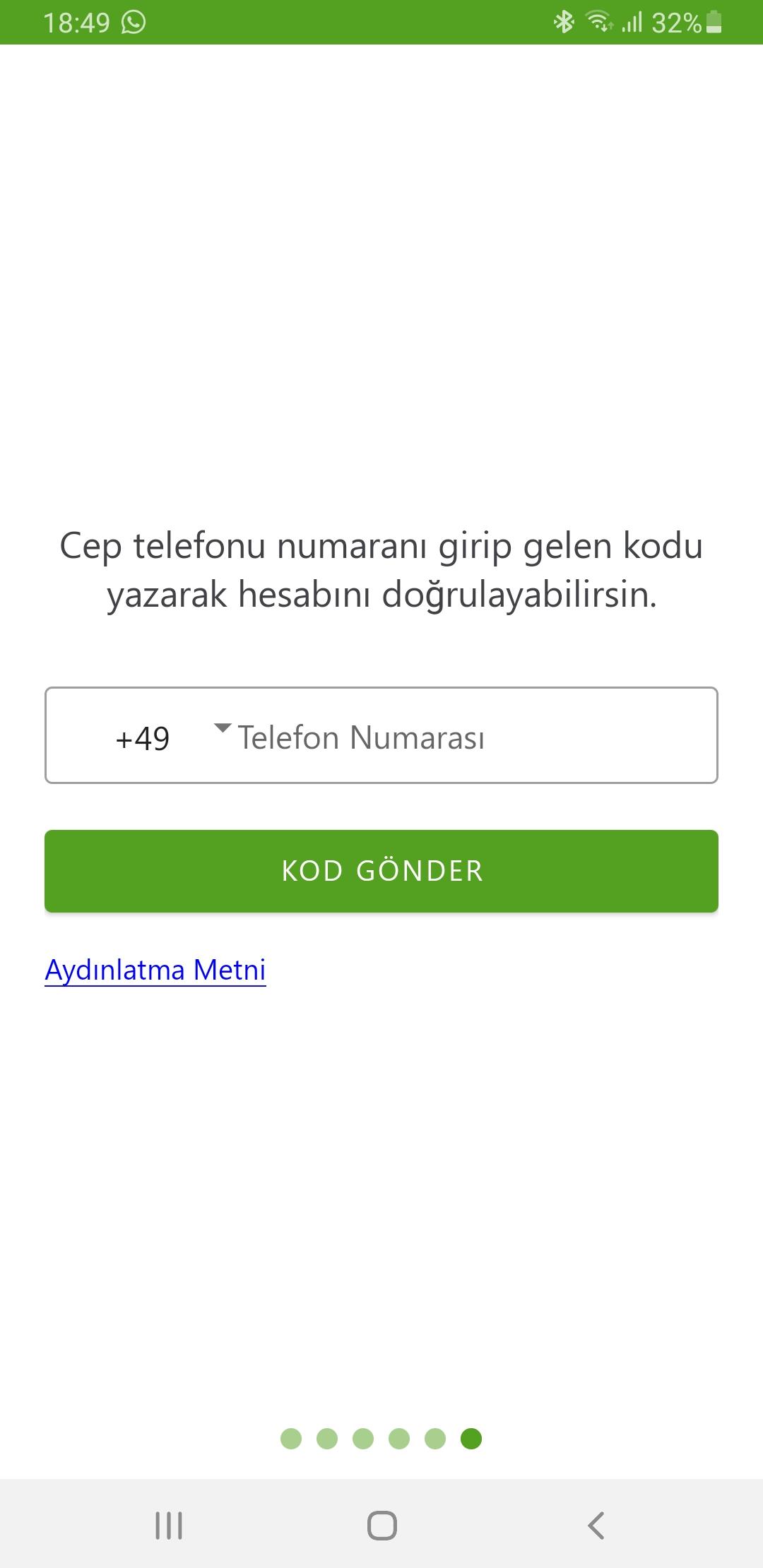
Task: Go back with the system back button
Action: coord(596,1525)
